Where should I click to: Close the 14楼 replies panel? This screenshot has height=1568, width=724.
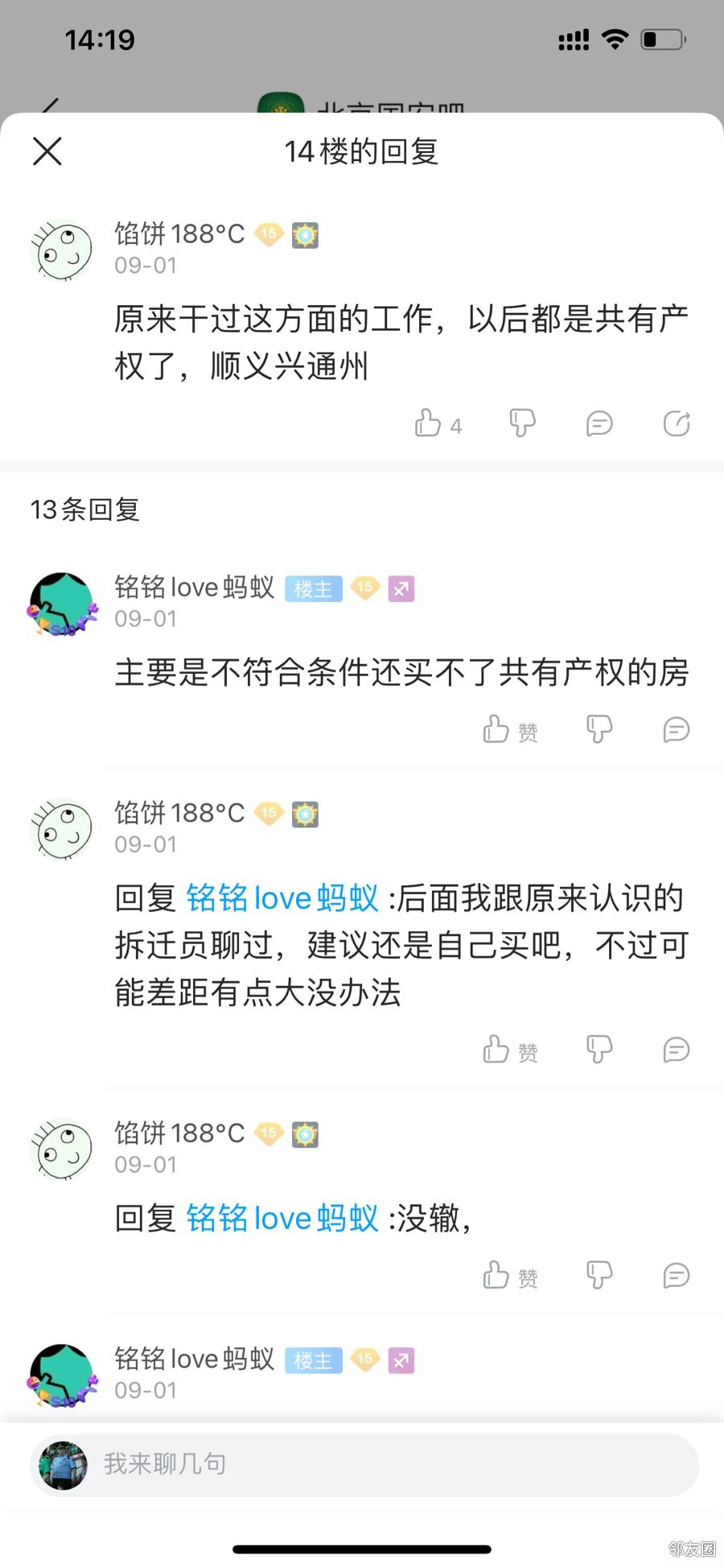47,151
